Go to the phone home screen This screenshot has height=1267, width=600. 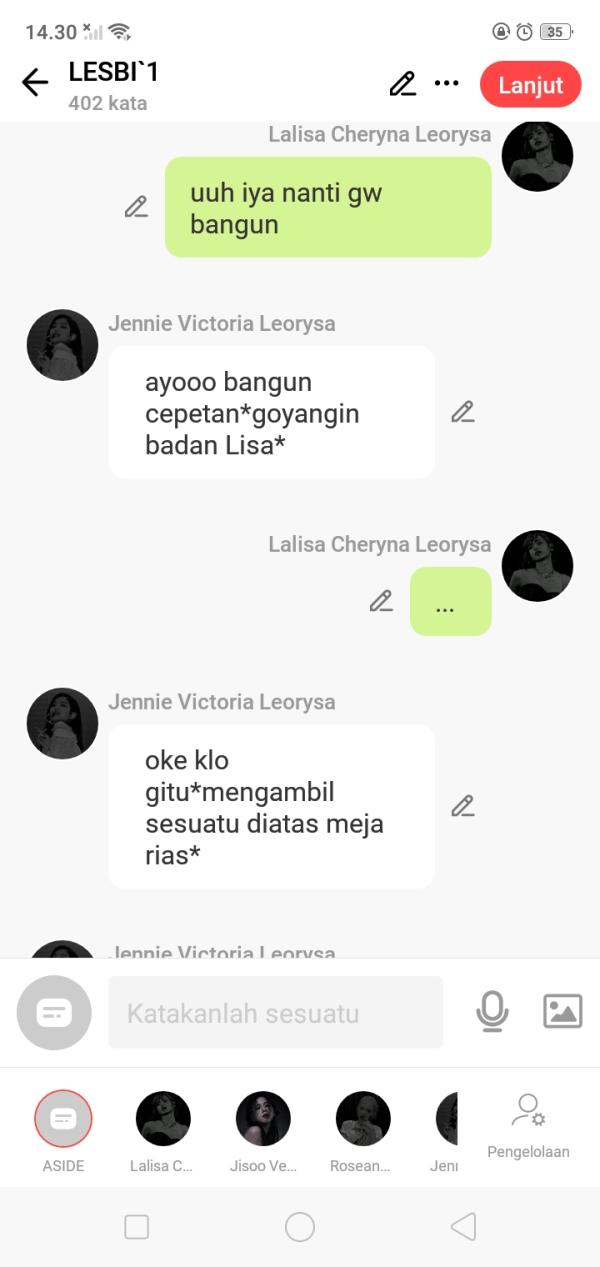[300, 1227]
